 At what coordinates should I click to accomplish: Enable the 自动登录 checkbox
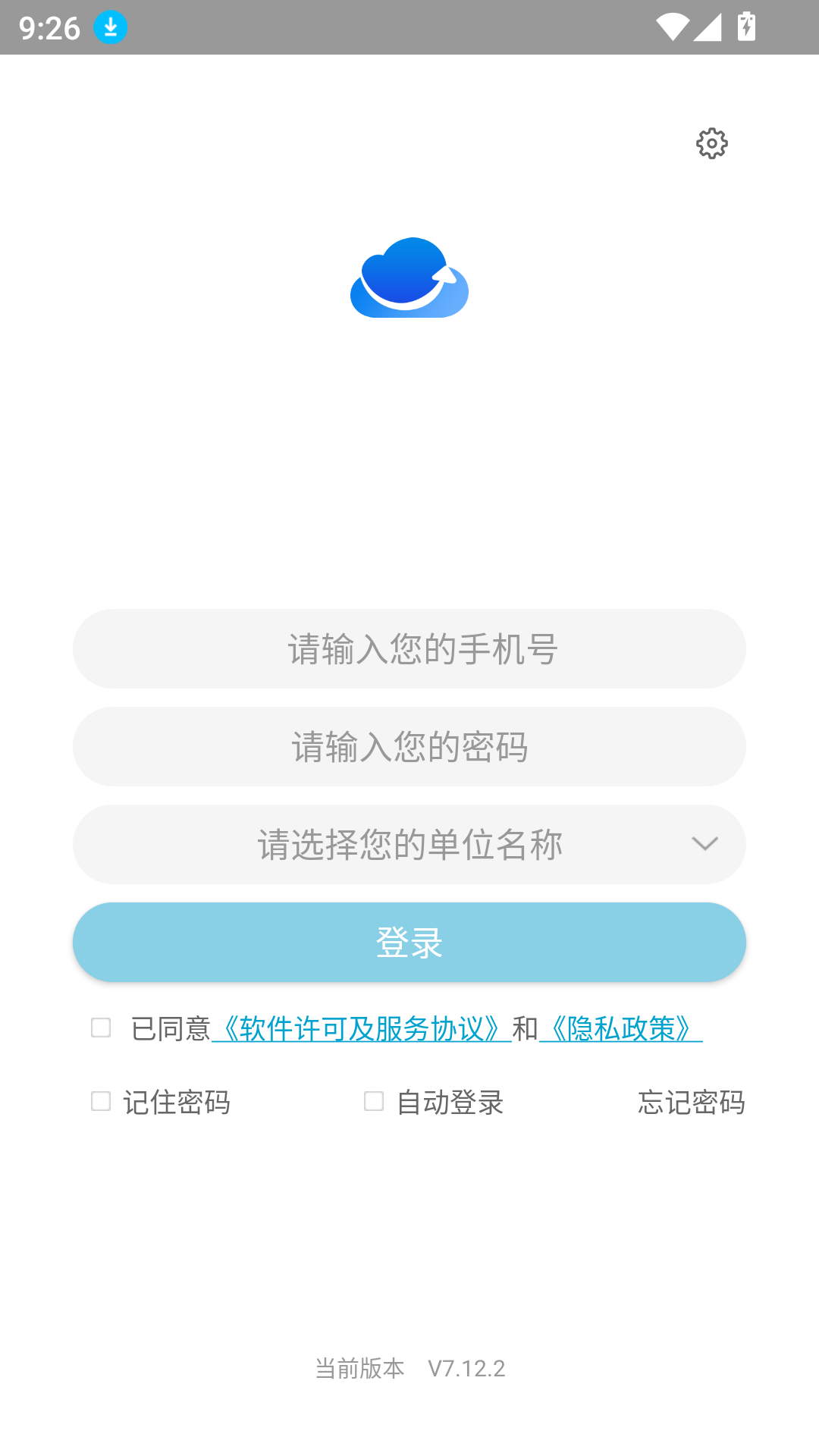(374, 1101)
